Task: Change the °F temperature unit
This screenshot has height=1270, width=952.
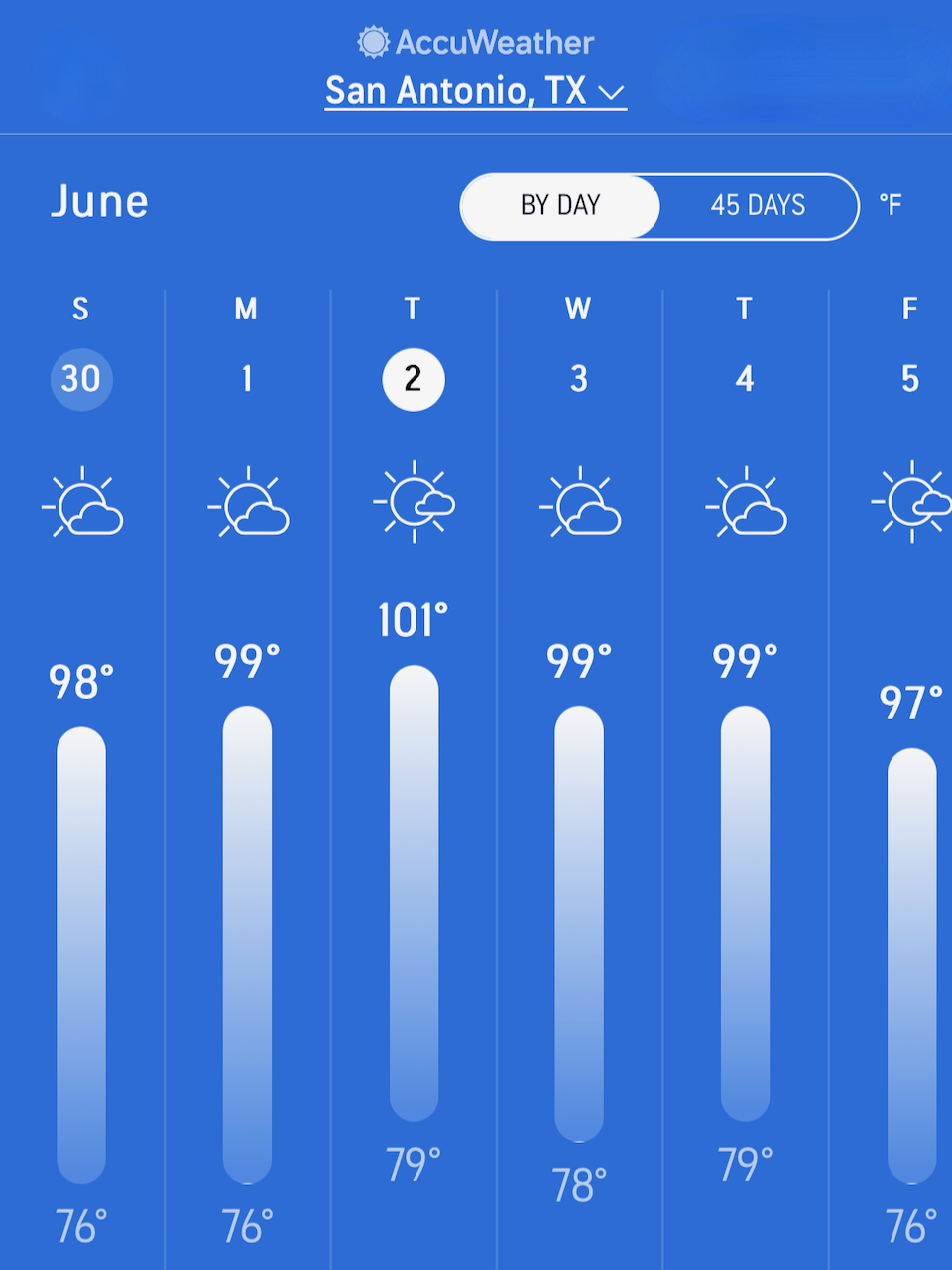Action: (890, 205)
